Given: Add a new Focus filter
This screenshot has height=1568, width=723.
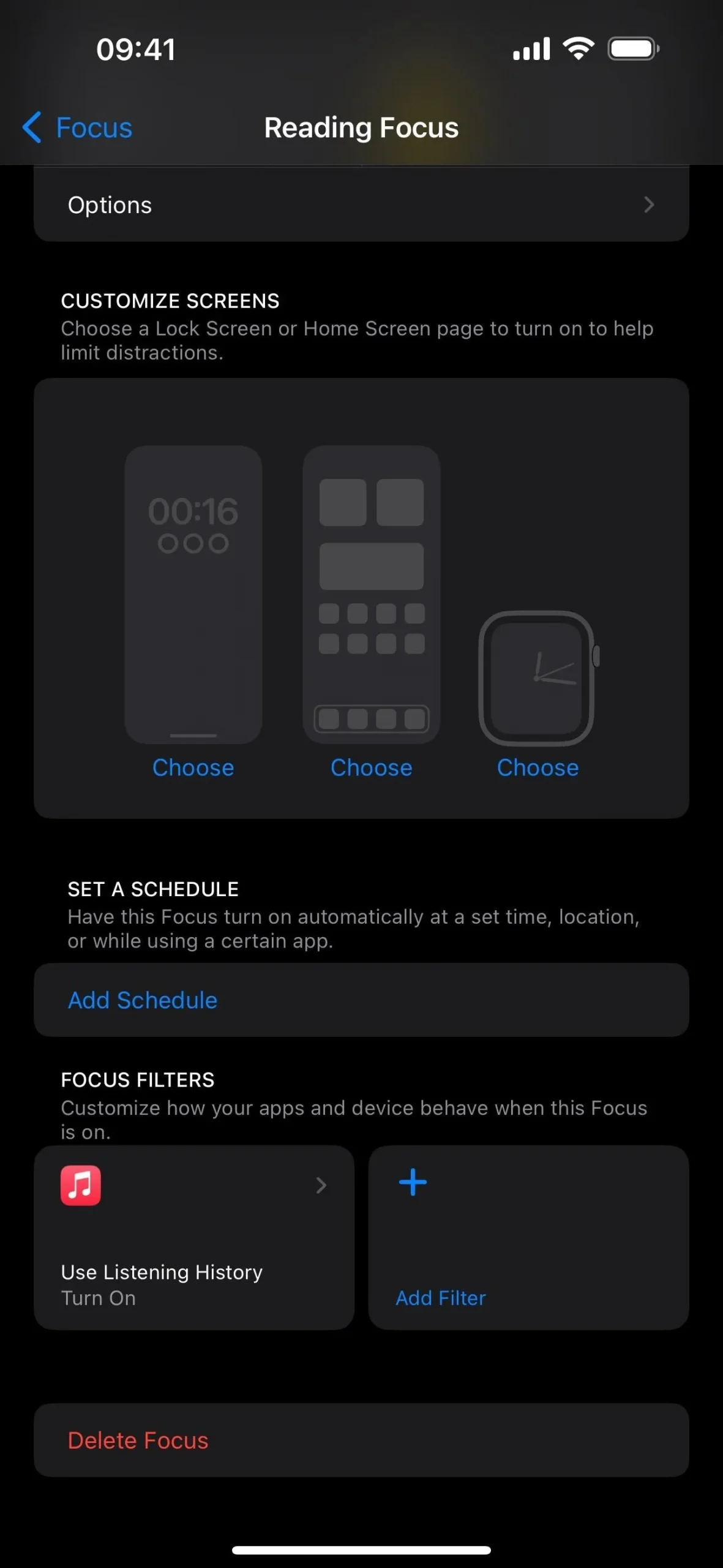Looking at the screenshot, I should [528, 1237].
